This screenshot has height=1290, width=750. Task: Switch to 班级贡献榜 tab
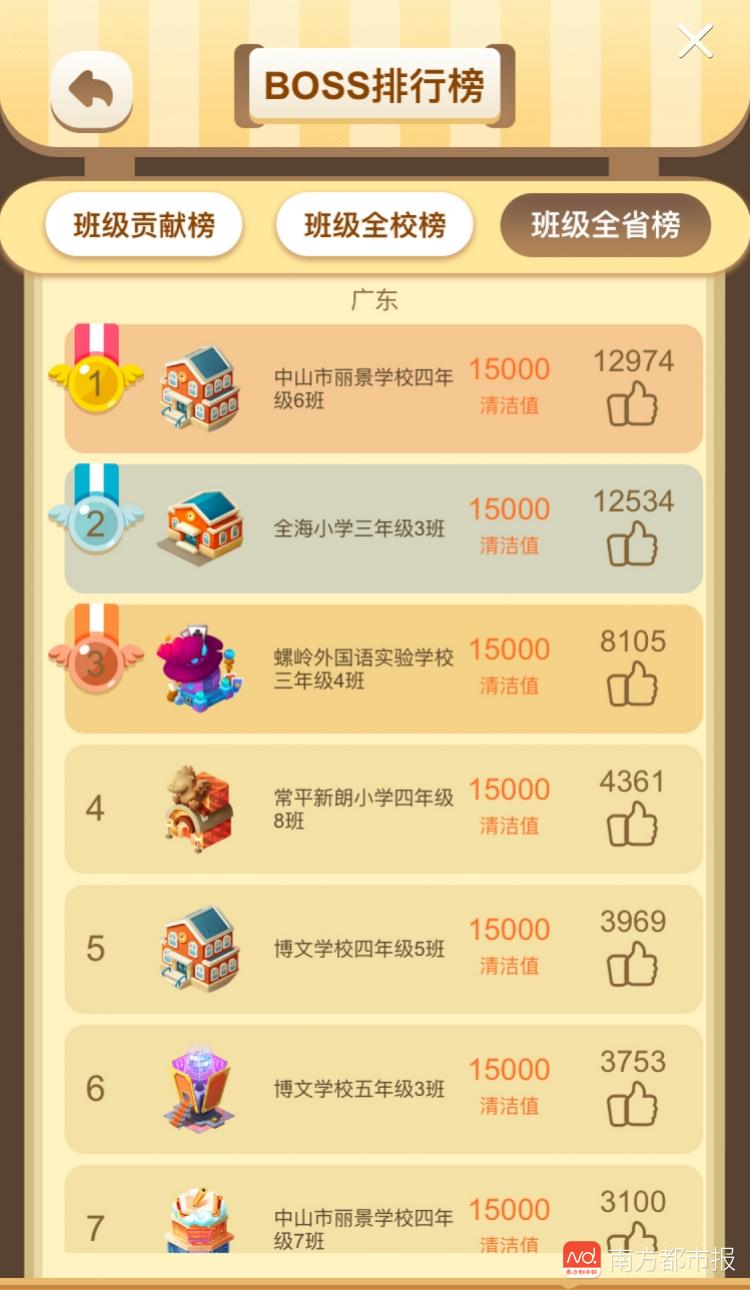[144, 225]
